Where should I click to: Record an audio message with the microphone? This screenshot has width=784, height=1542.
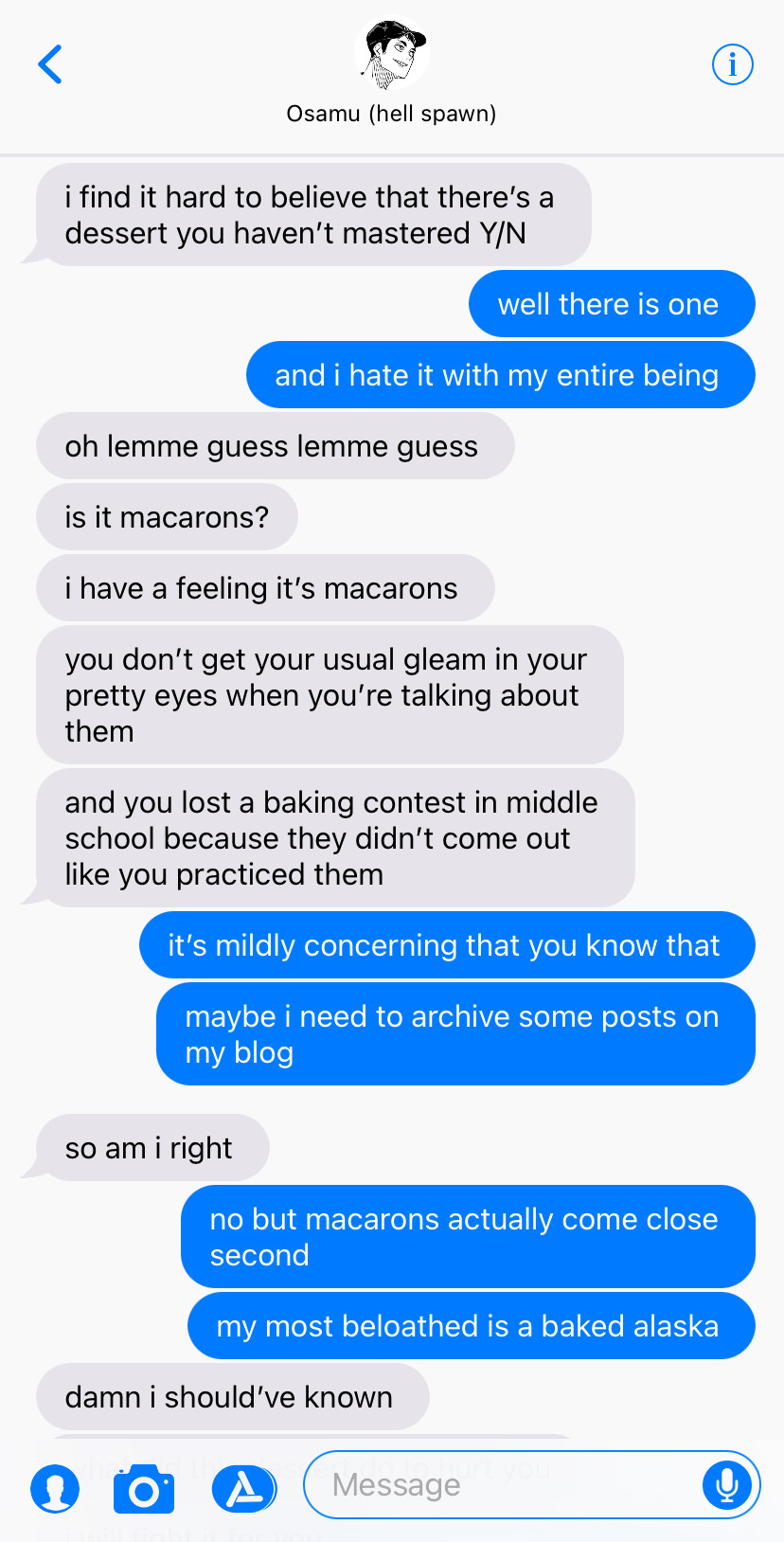(727, 1484)
